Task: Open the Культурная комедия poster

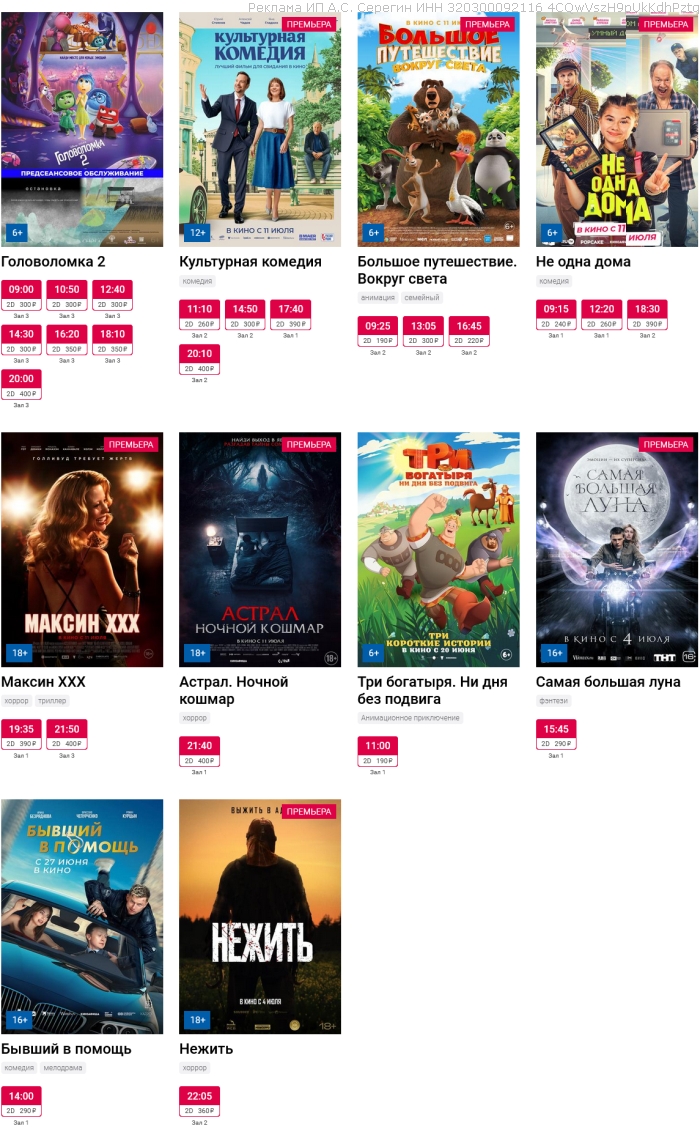Action: tap(260, 129)
